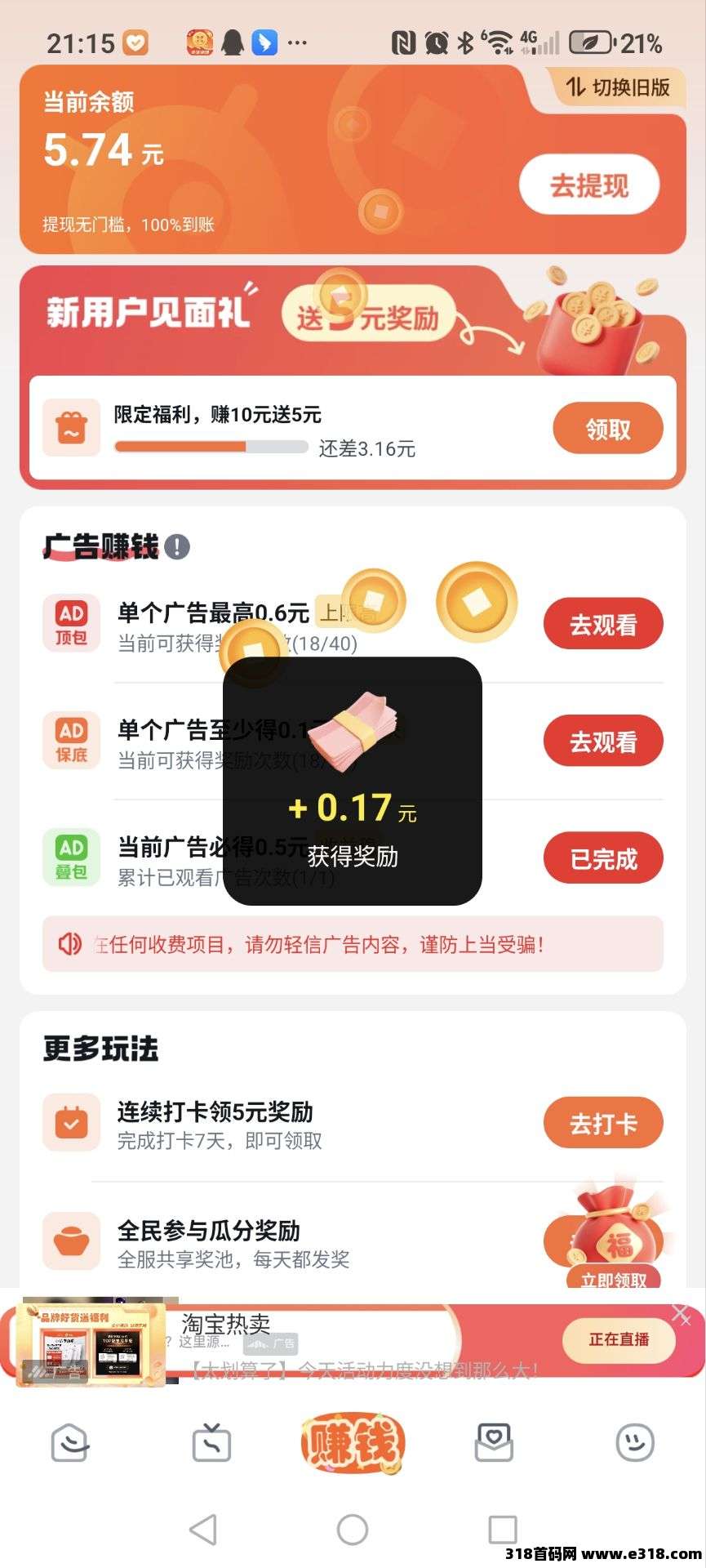
Task: Go to the system home screen
Action: pyautogui.click(x=353, y=1530)
